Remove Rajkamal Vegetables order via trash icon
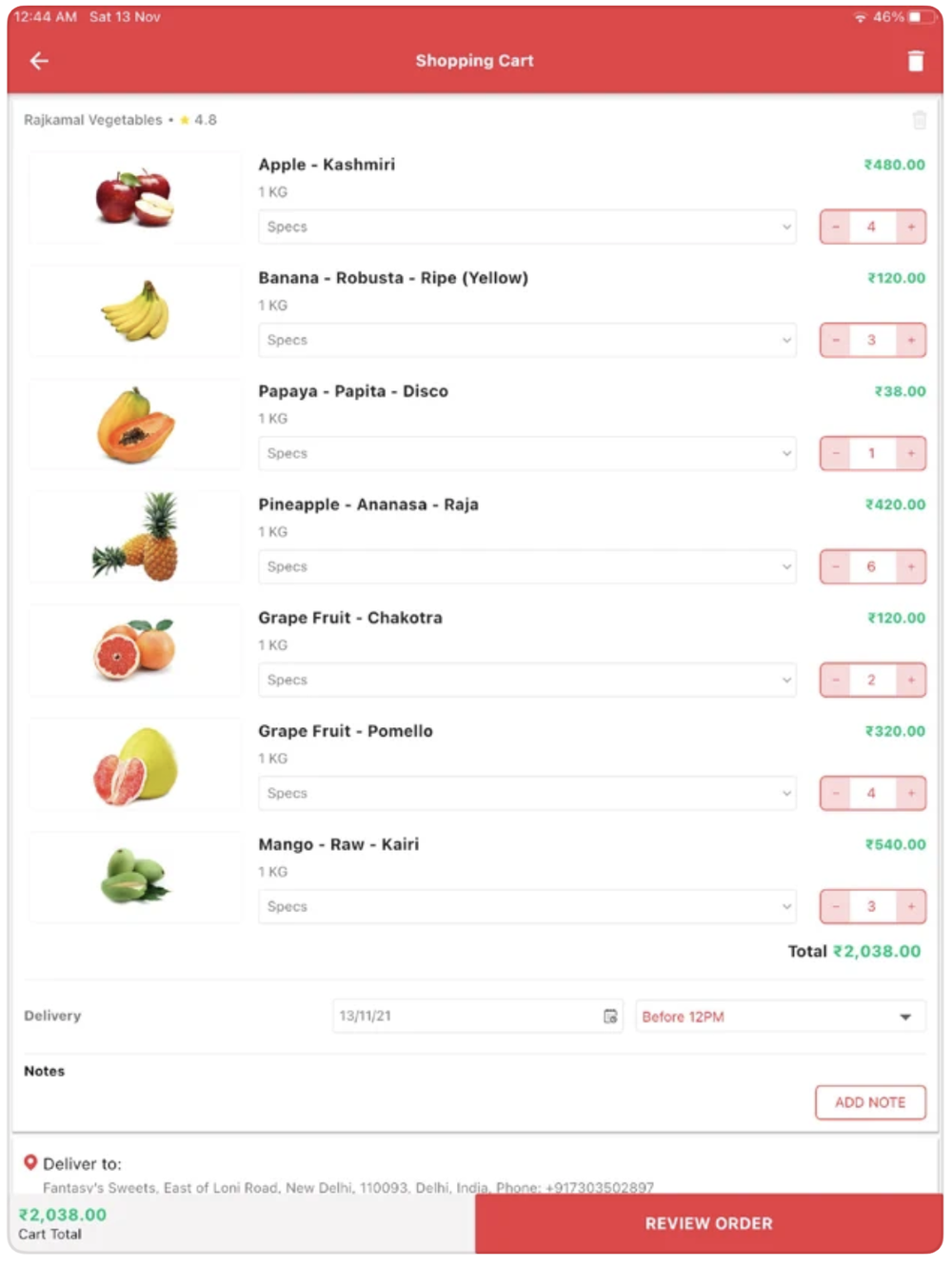Screen dimensions: 952x1266 (x=919, y=120)
